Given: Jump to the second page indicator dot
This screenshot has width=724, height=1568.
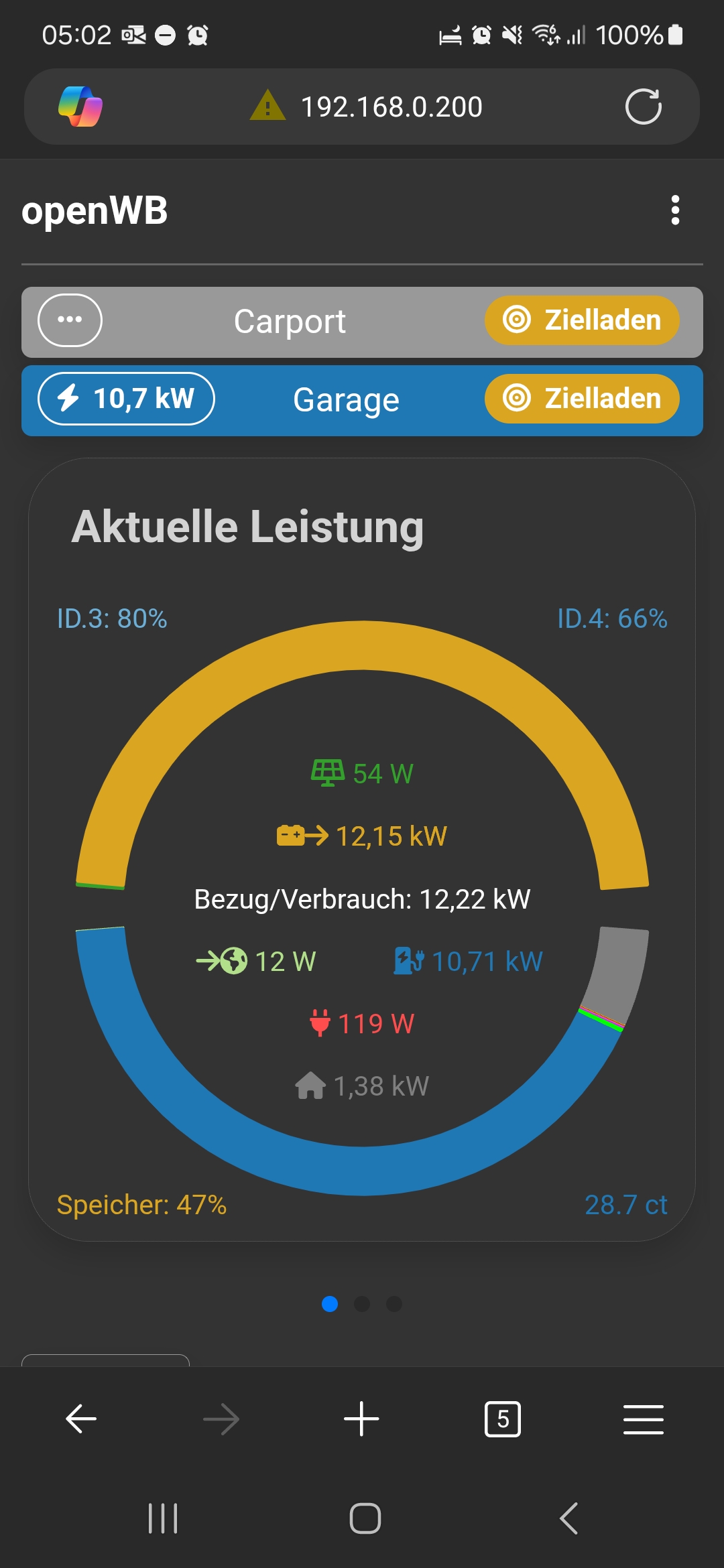Looking at the screenshot, I should point(362,1303).
